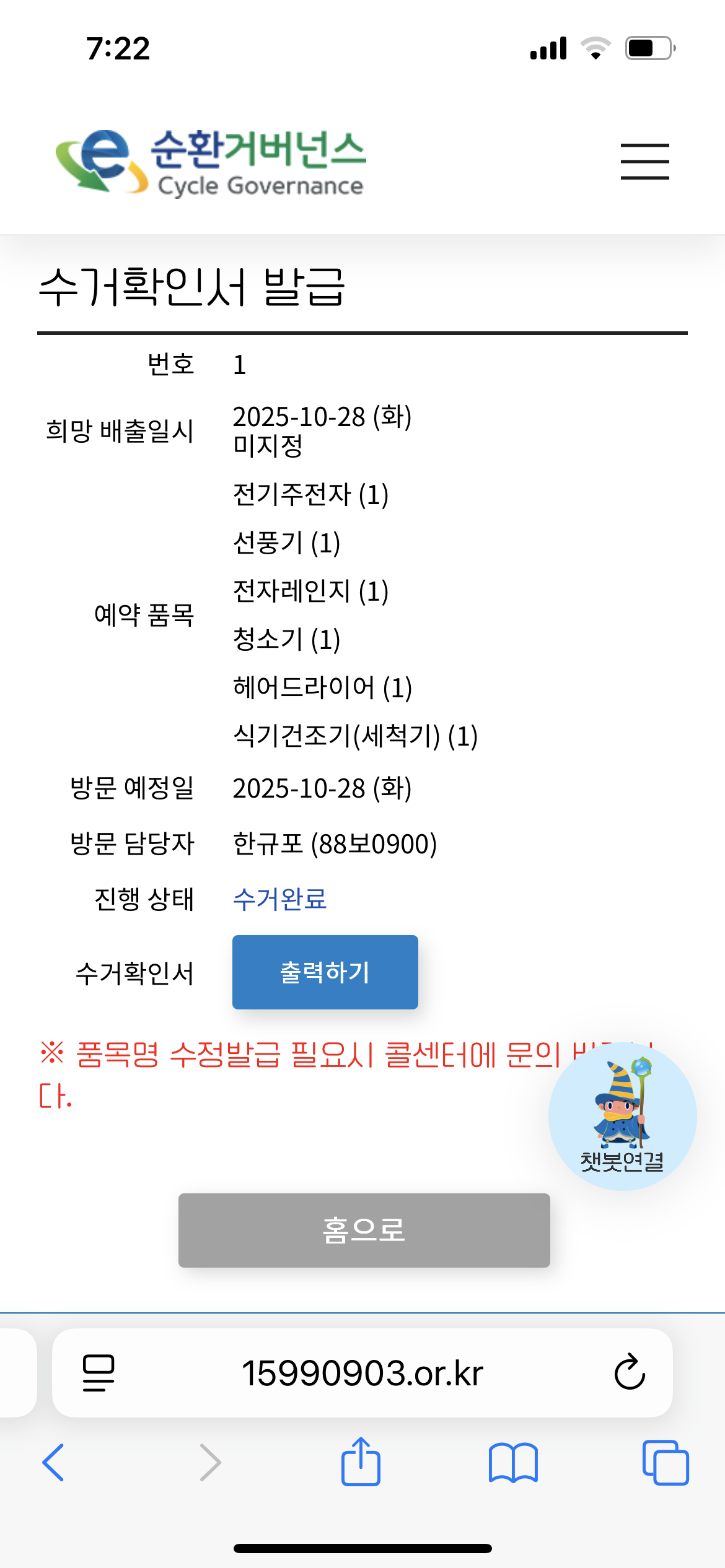Go back to the previous page
725x1568 pixels.
53,1462
